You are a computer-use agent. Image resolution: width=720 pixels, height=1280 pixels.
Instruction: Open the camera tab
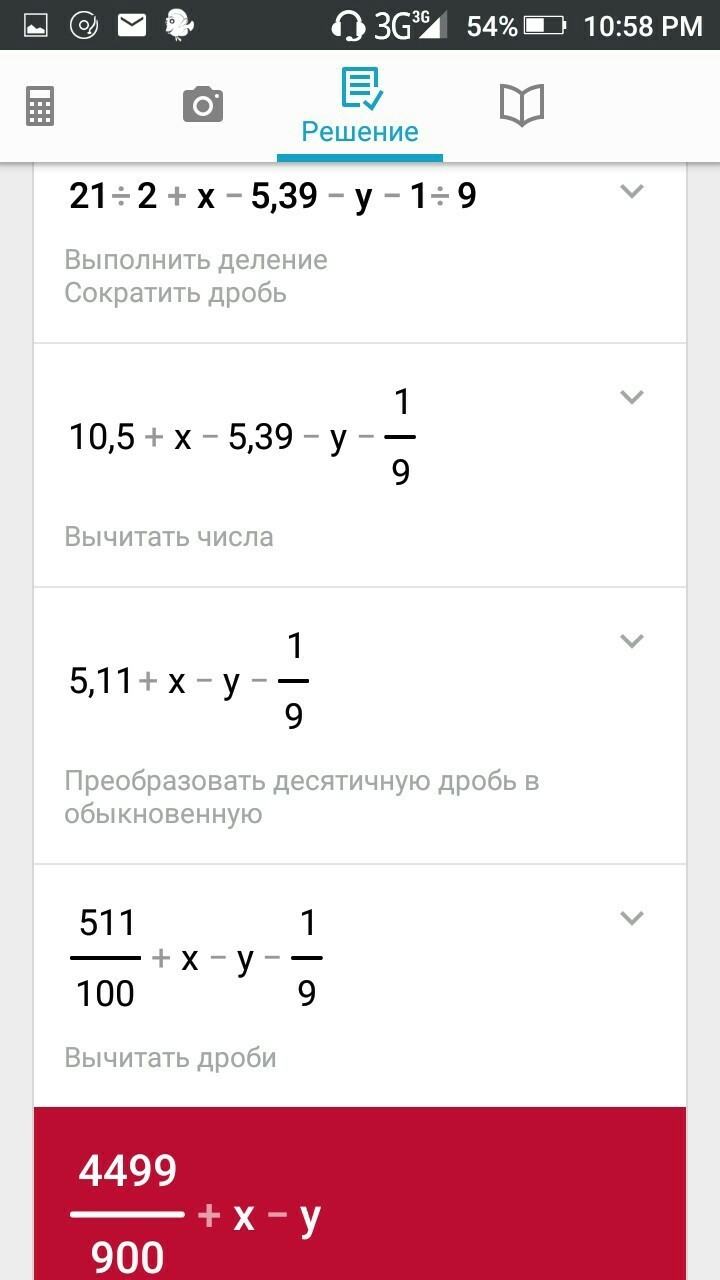point(202,104)
